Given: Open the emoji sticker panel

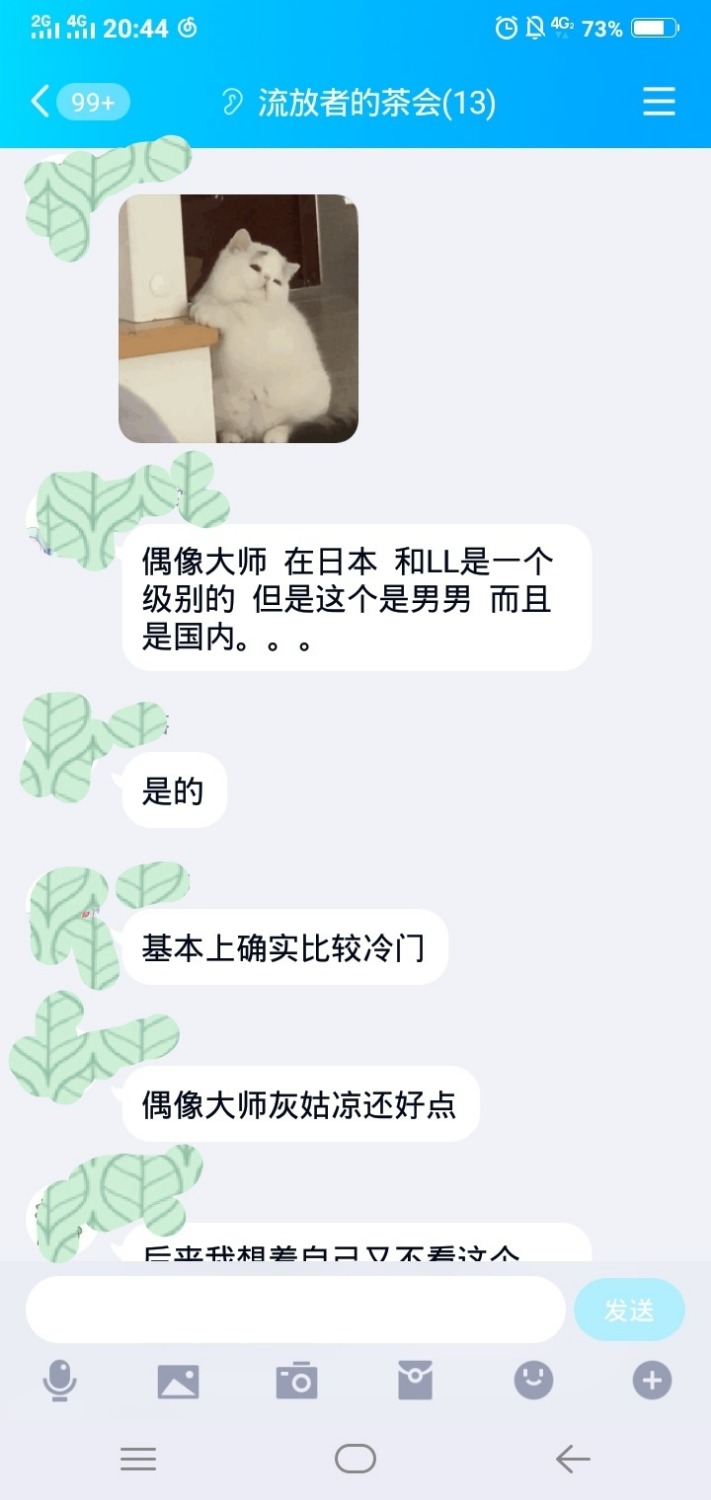Looking at the screenshot, I should [x=533, y=1381].
